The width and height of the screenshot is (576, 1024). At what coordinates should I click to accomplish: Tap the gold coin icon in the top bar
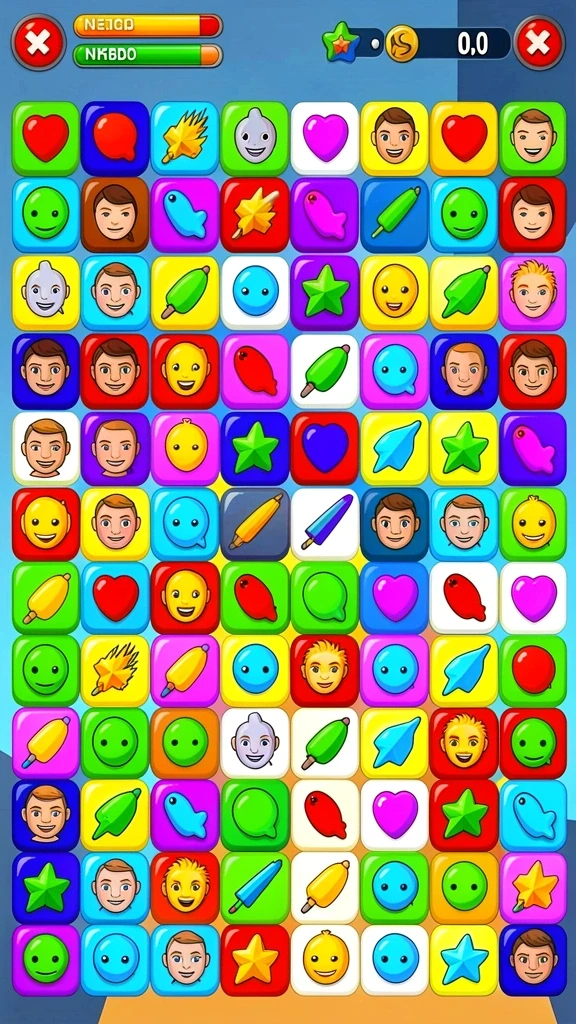click(x=401, y=44)
